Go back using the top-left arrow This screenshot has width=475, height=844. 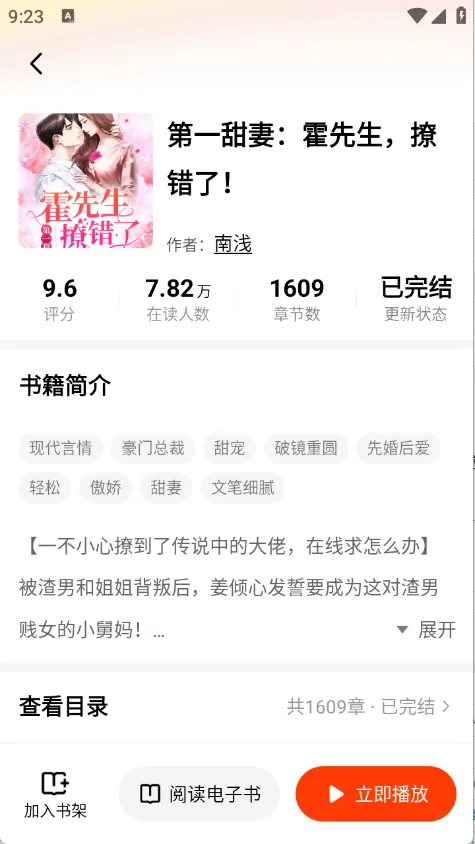(36, 64)
